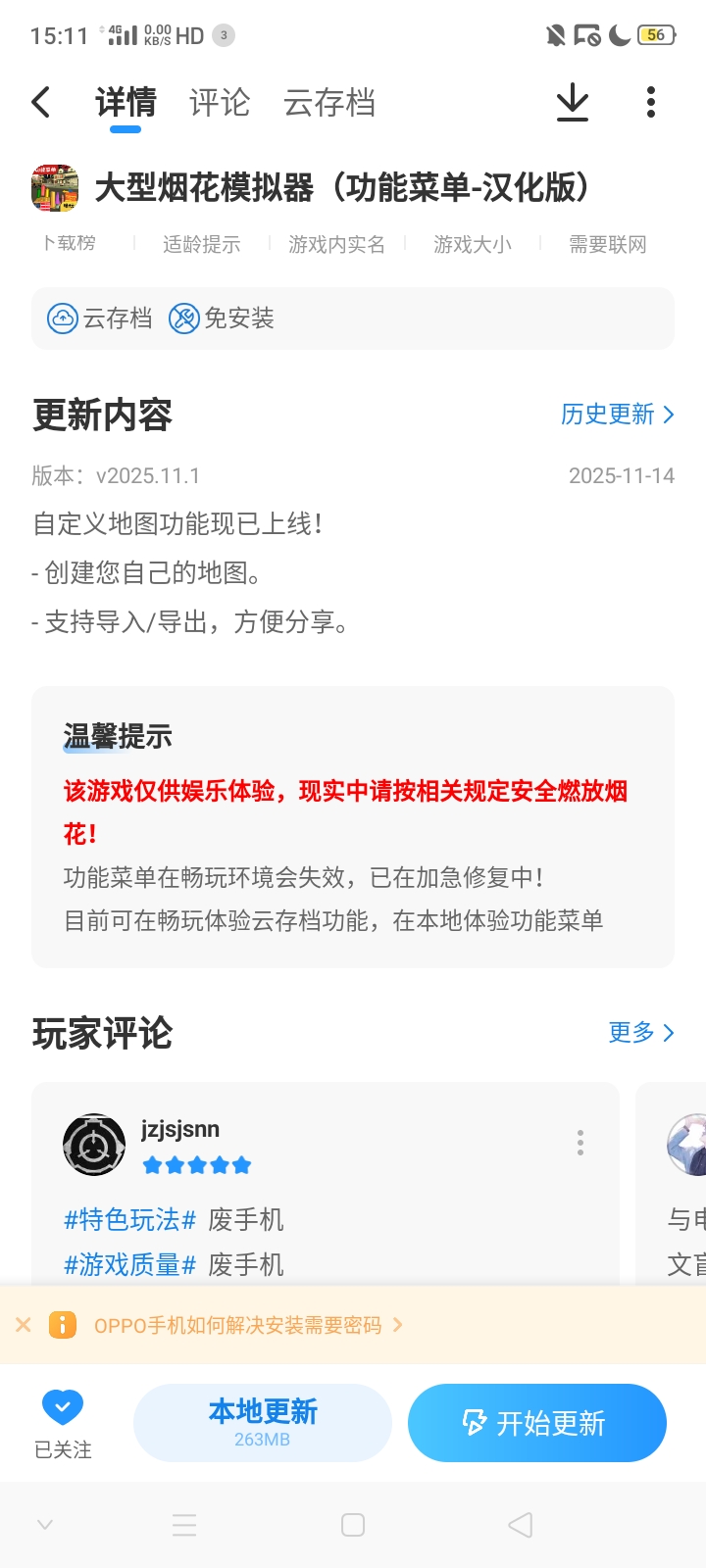This screenshot has height=1568, width=706.
Task: Open options menu on jzjsjsnn's review
Action: [580, 1143]
